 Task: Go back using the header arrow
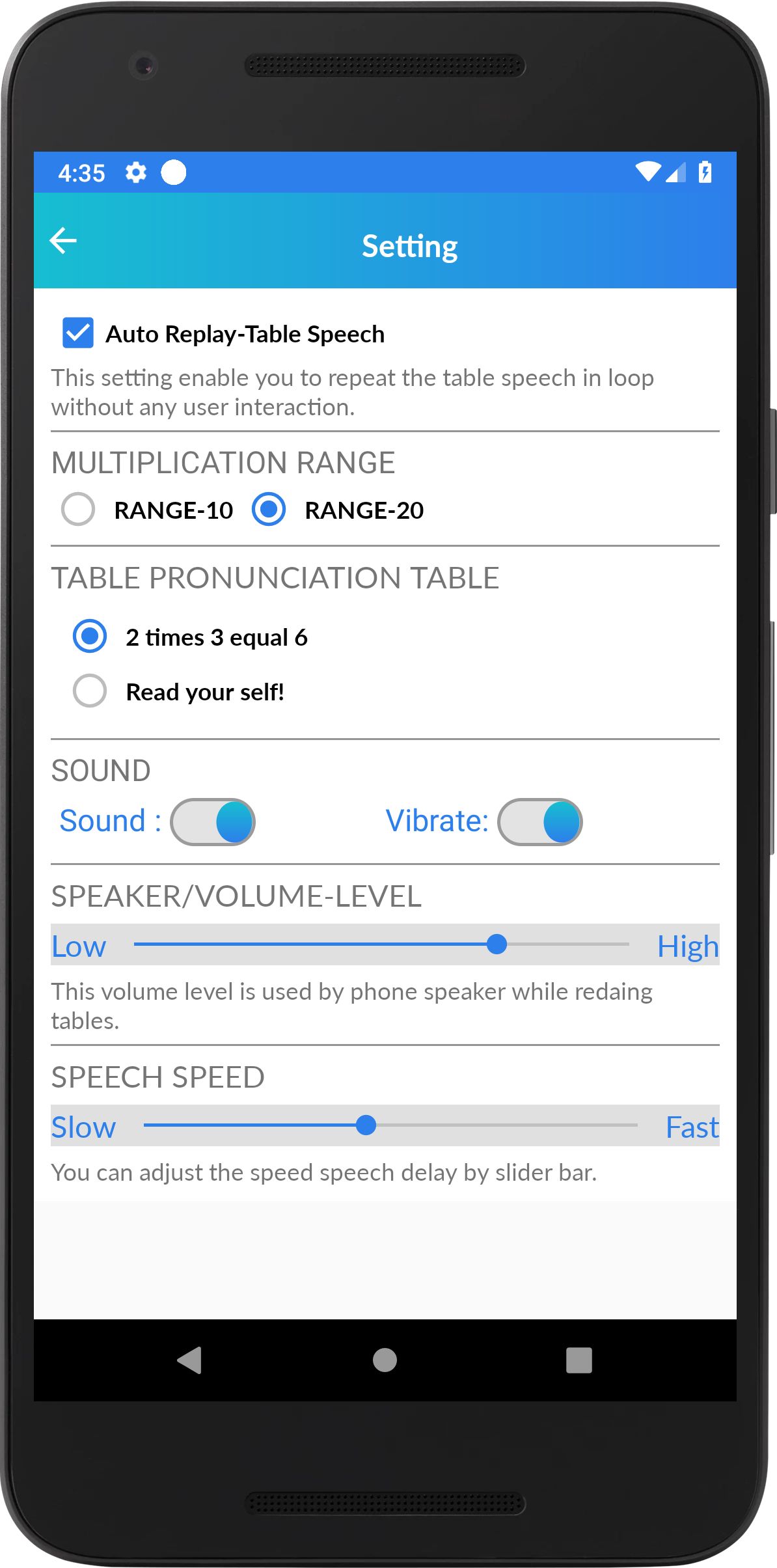tap(63, 241)
